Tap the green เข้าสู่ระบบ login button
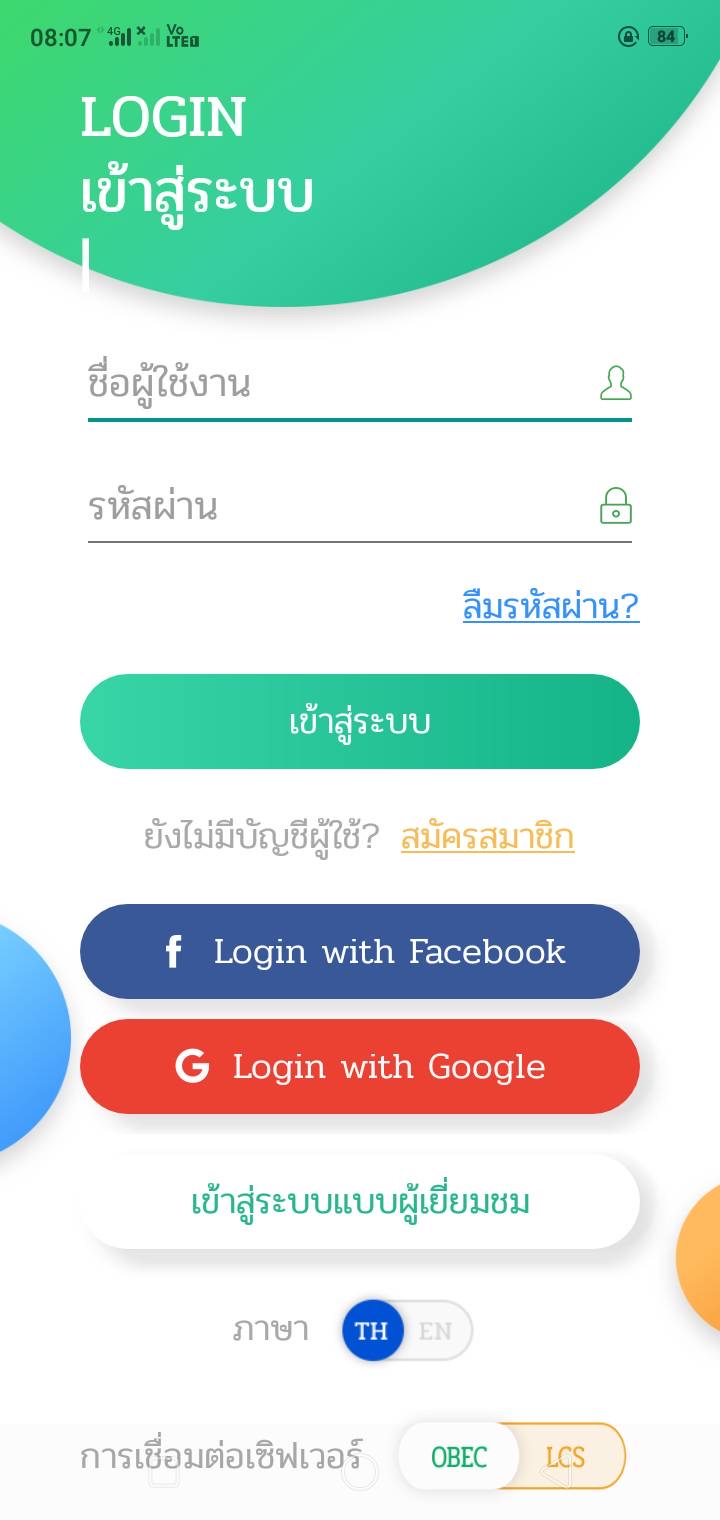Screen dimensions: 720x1520 (360, 722)
